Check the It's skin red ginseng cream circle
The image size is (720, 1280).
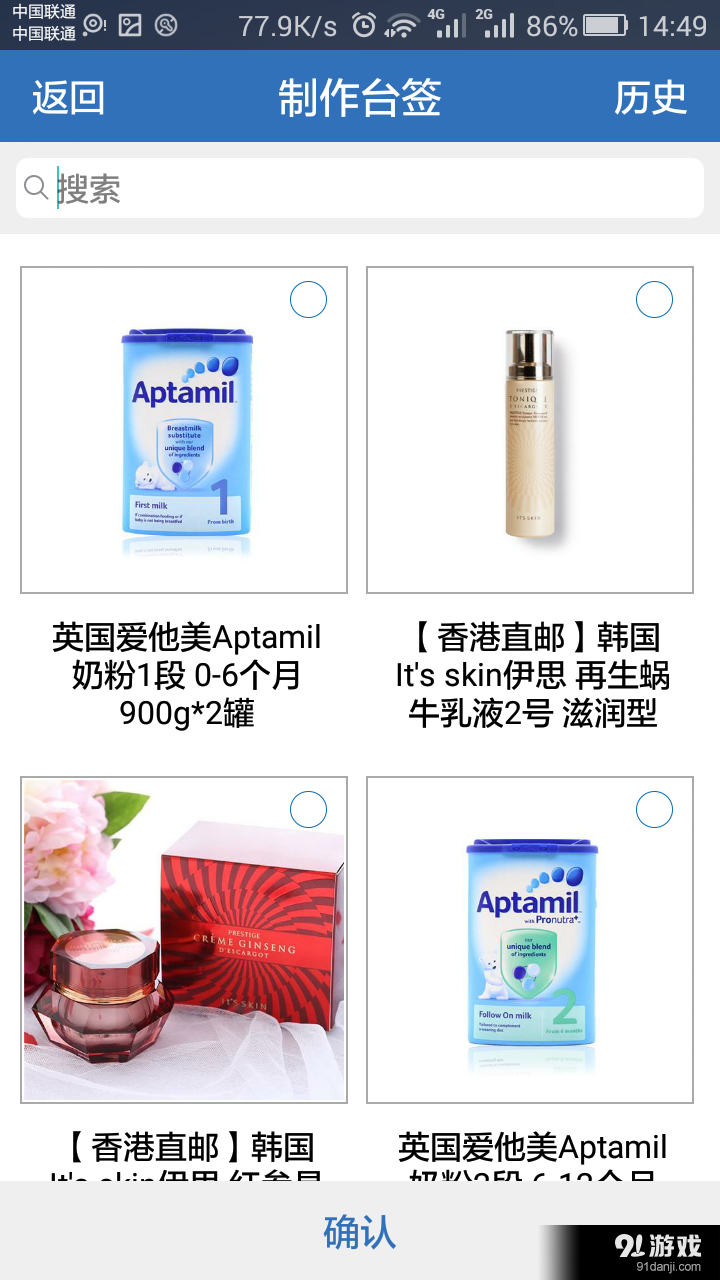[308, 809]
